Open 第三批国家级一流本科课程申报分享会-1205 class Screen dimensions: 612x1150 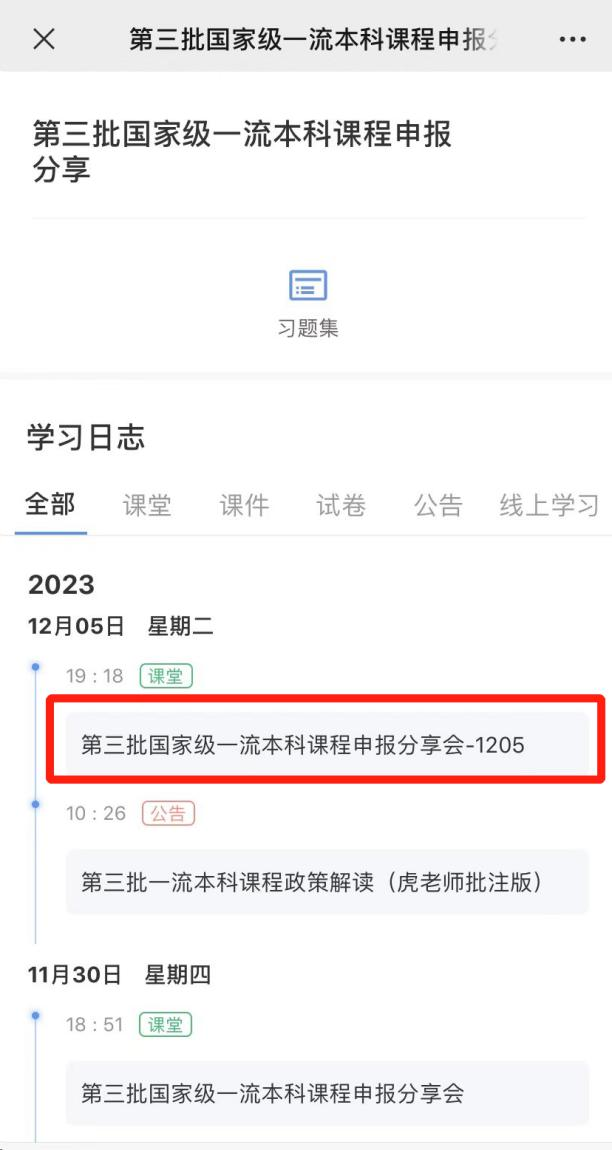pos(327,745)
